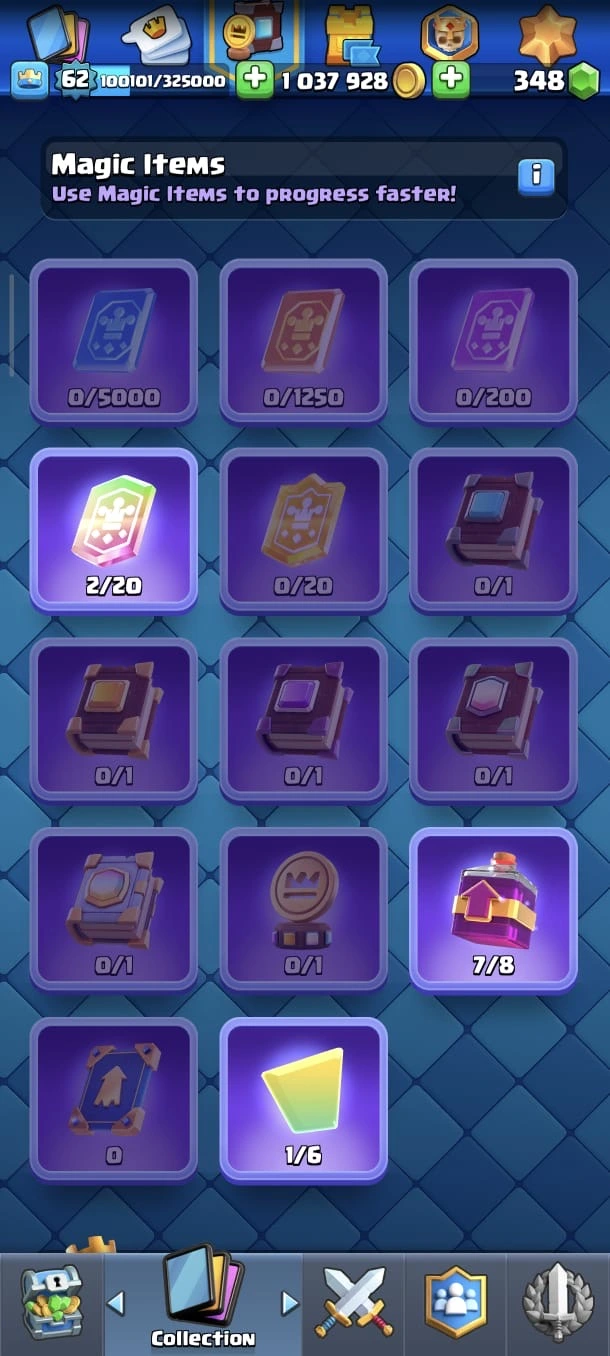This screenshot has width=610, height=1356.
Task: Tap the right arrow beside Collection
Action: [290, 1303]
